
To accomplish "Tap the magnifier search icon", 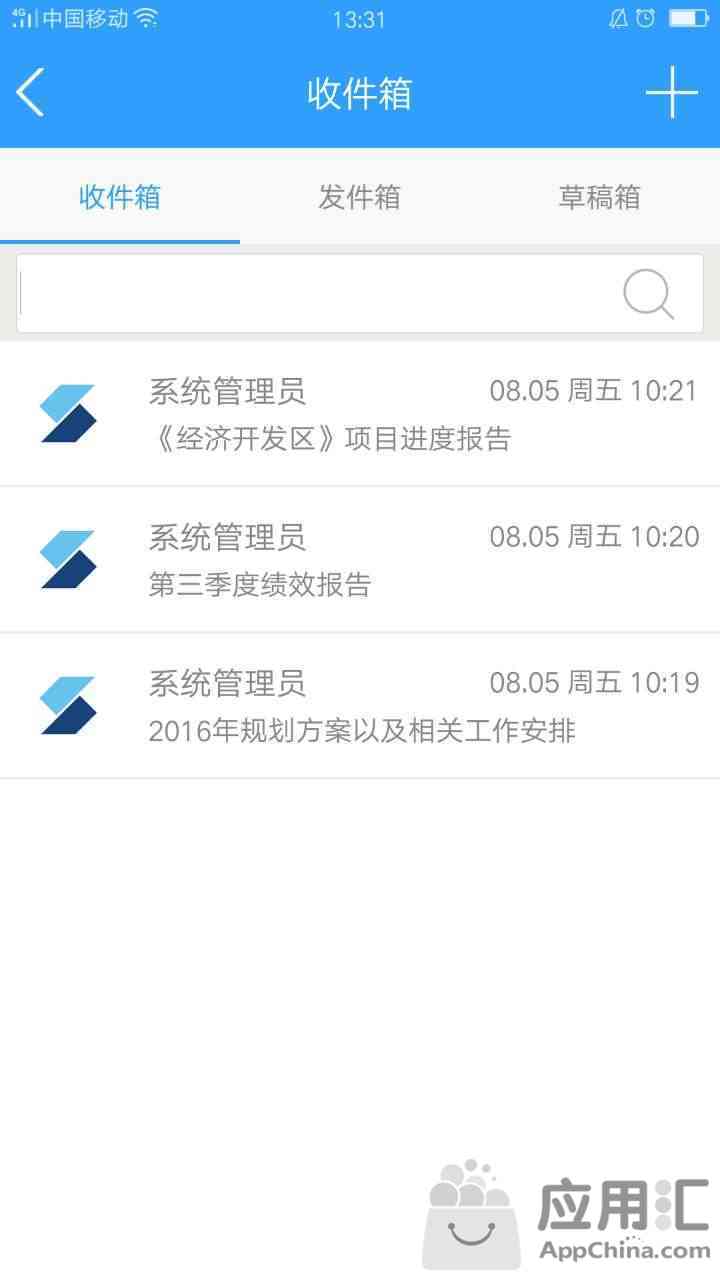I will coord(649,294).
